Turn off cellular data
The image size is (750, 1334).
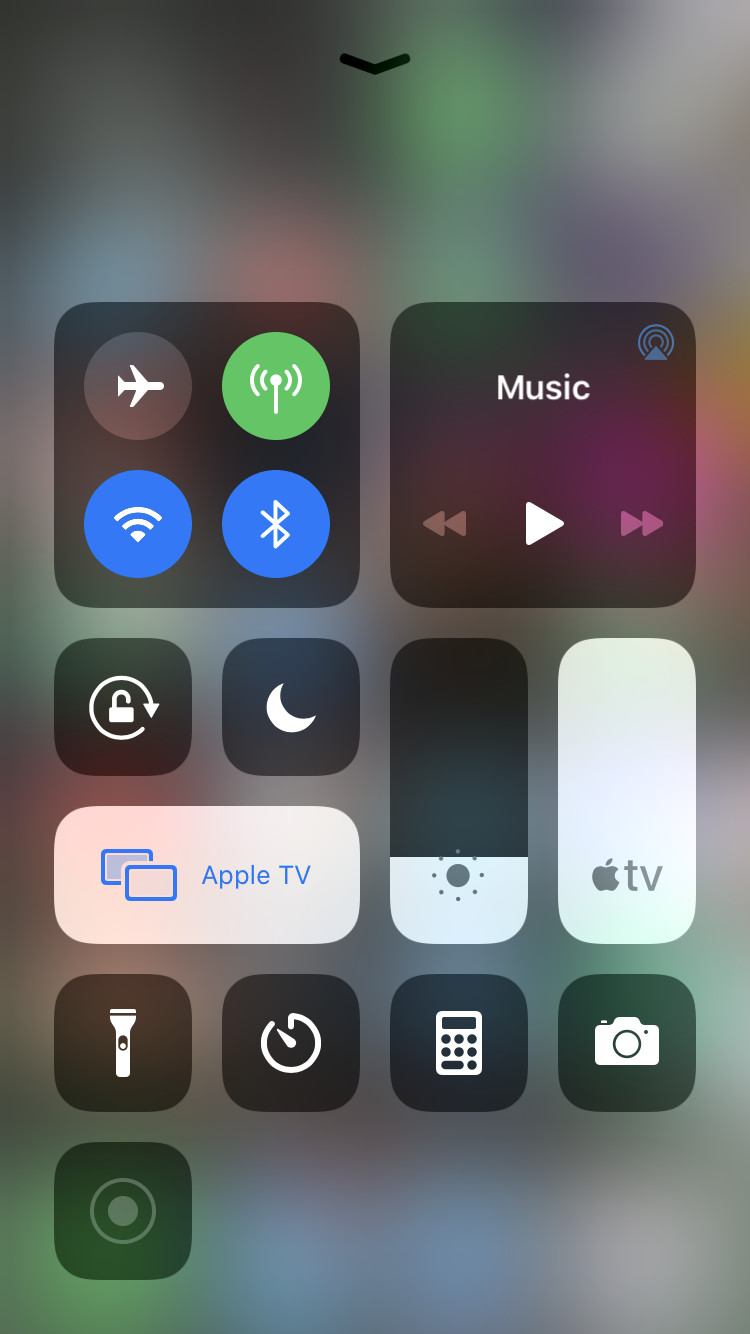[x=276, y=386]
